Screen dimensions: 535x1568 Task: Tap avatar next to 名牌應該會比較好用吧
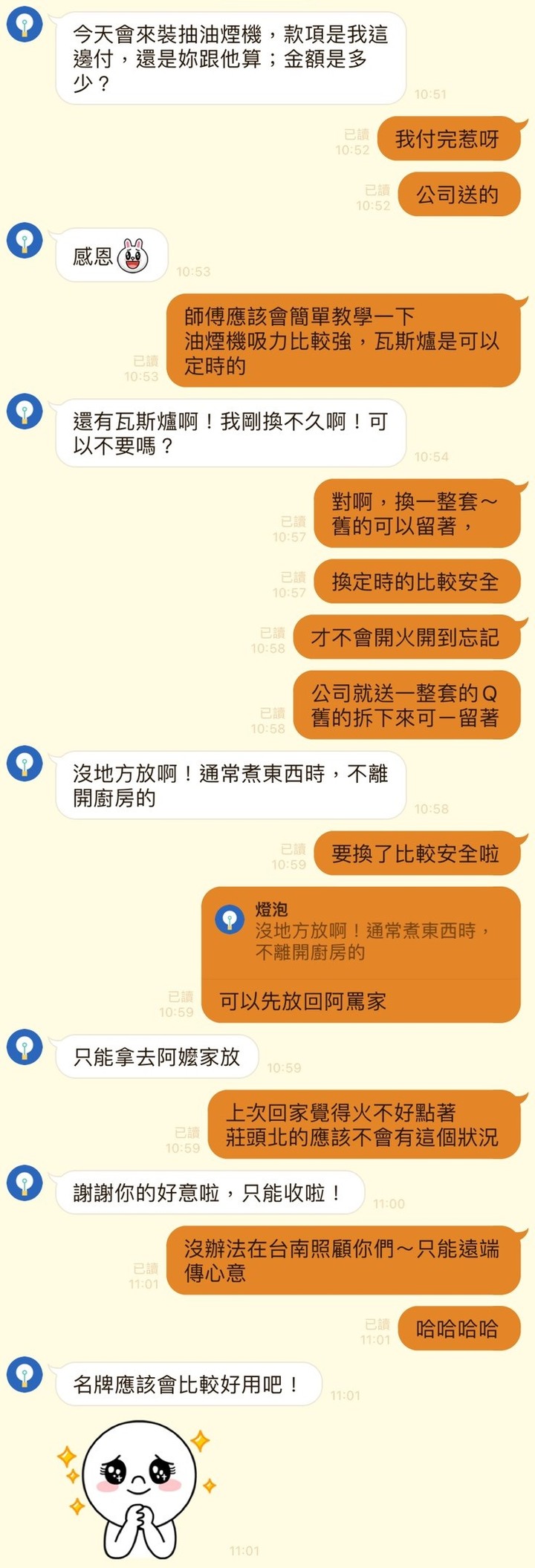(25, 1374)
